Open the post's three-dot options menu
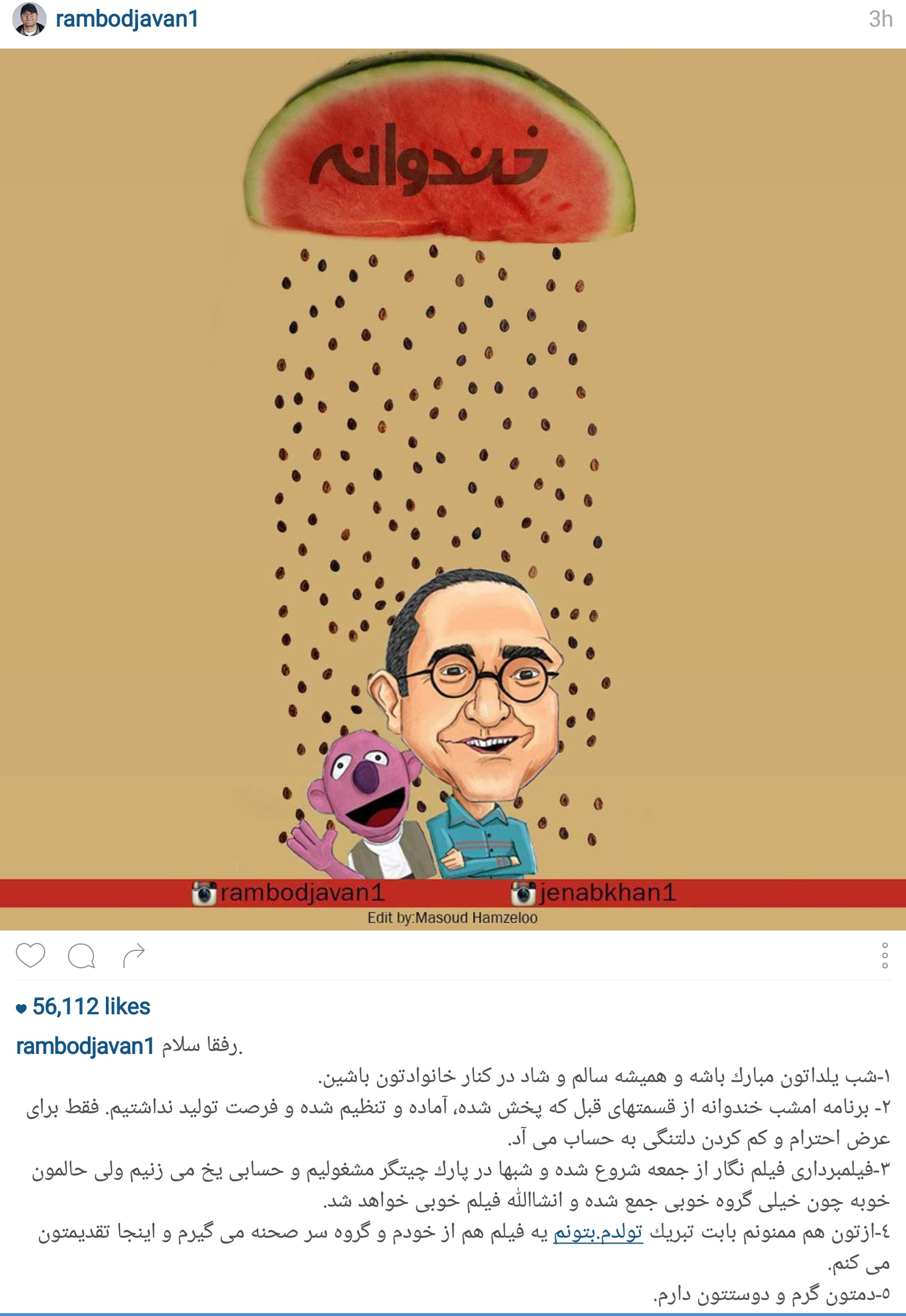 coord(884,955)
